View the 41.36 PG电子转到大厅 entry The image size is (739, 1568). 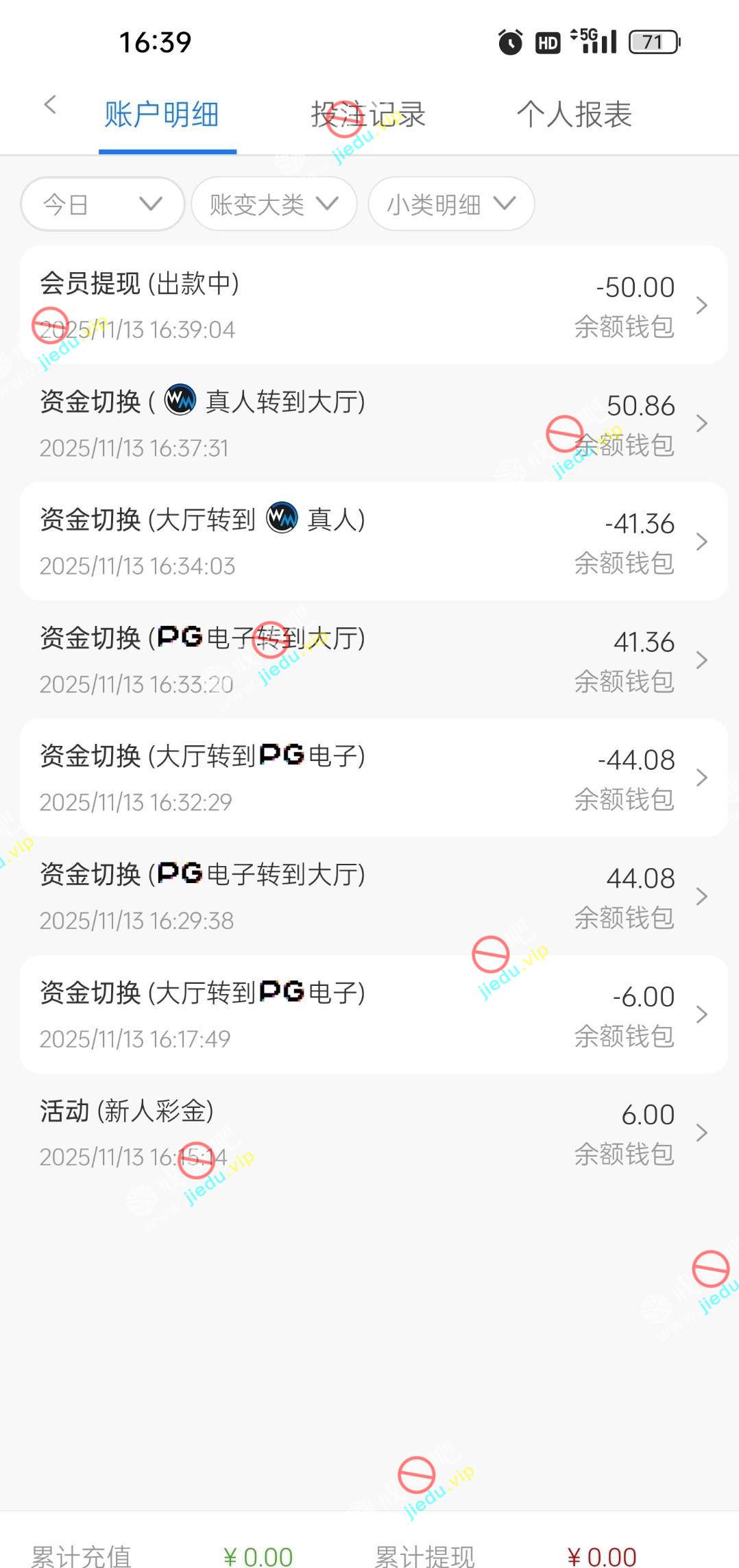374,660
